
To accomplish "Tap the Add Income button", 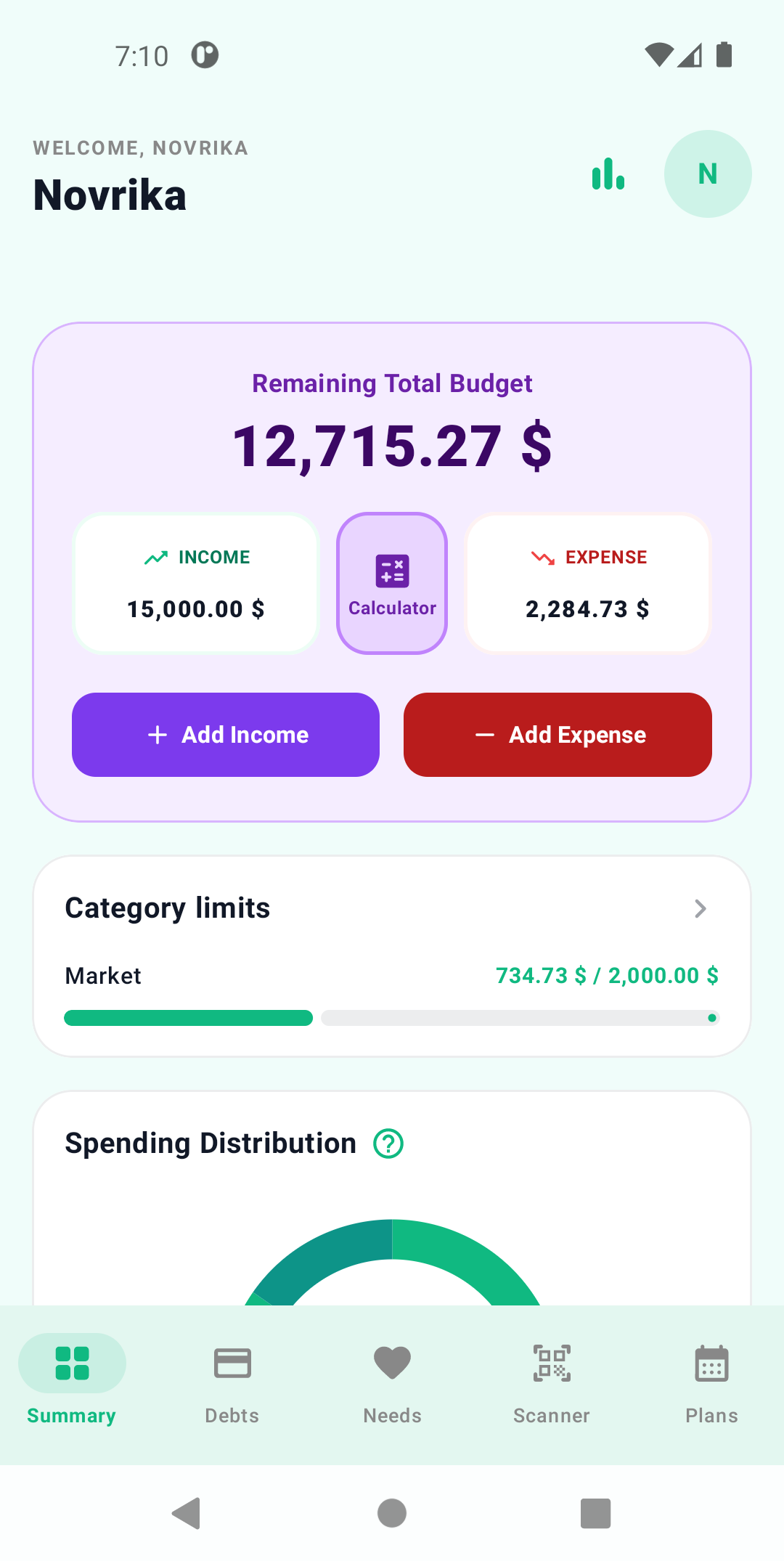I will pyautogui.click(x=226, y=735).
